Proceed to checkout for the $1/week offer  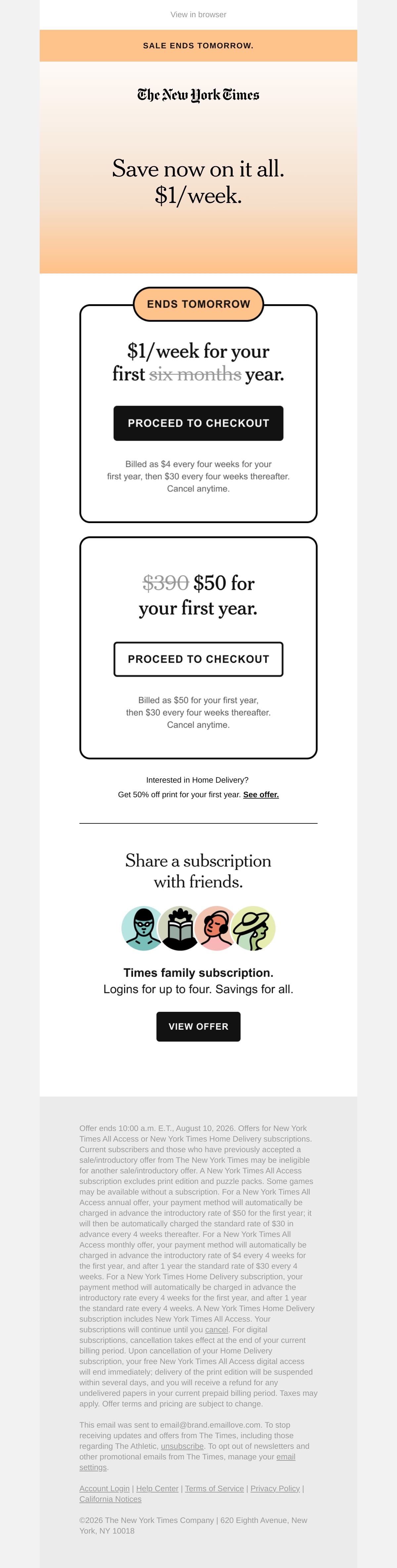coord(198,423)
